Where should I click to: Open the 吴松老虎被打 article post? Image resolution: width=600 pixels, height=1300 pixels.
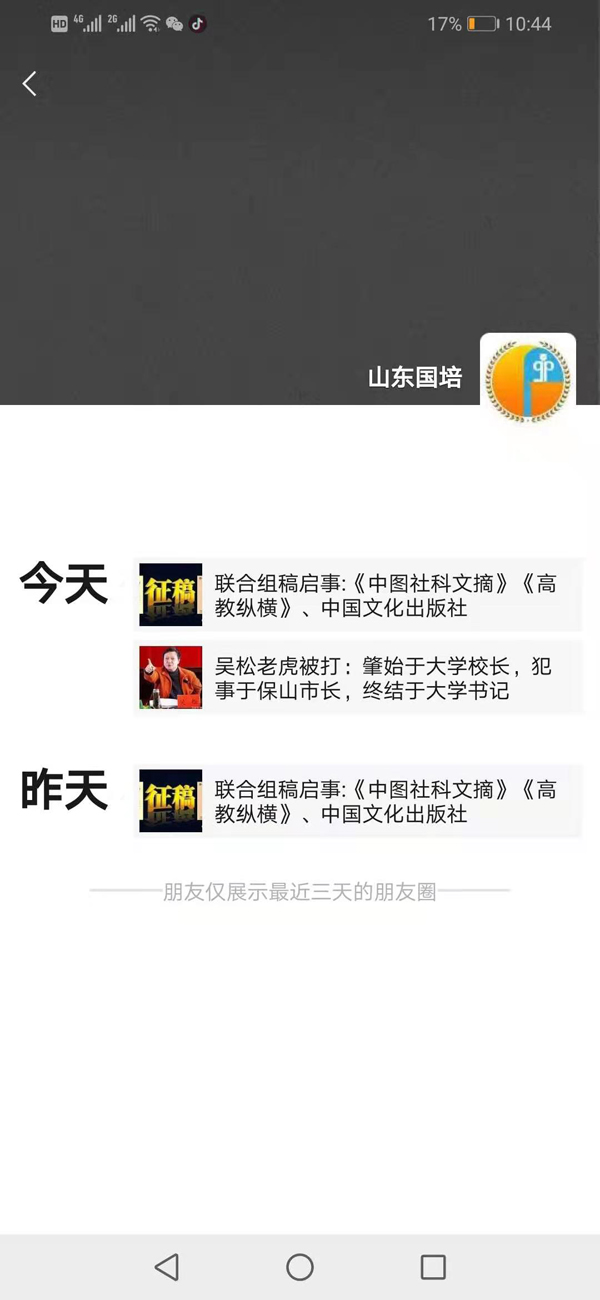(358, 678)
